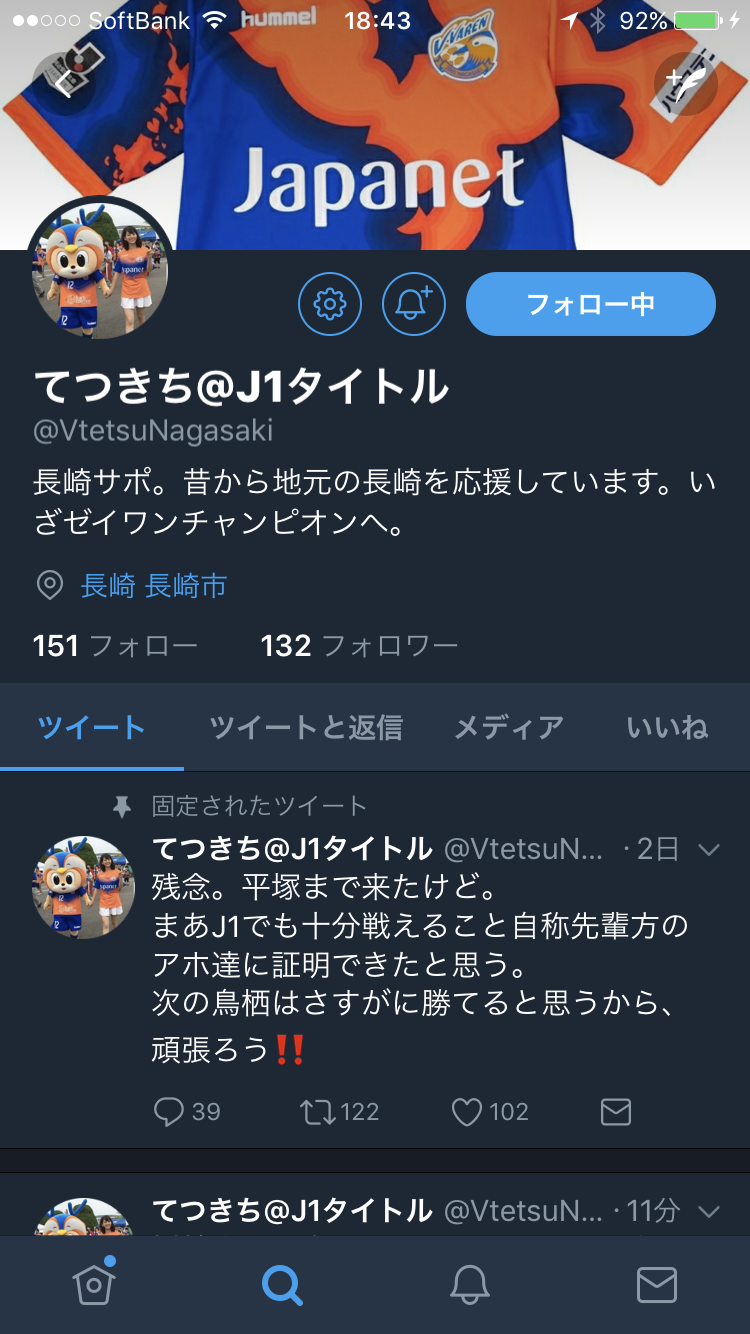View the 132 フォロワー list
750x1334 pixels.
359,646
